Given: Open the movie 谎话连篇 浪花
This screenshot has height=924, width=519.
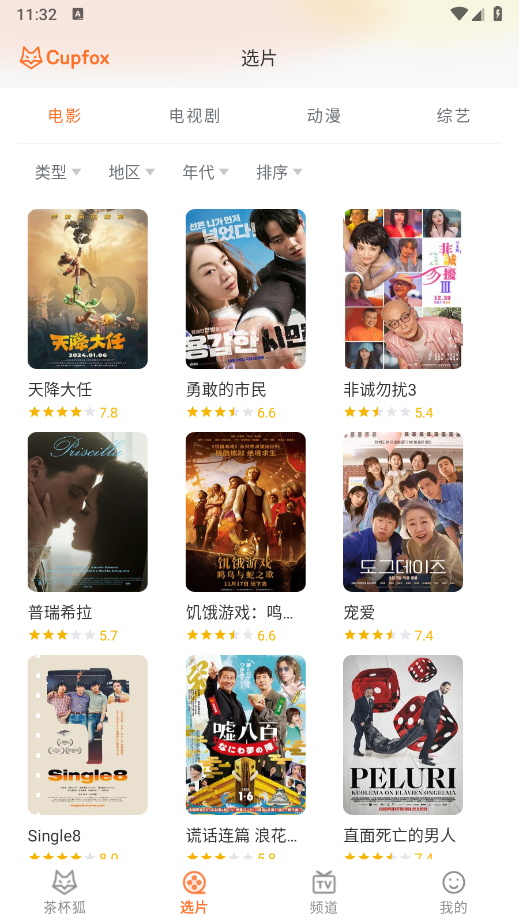Looking at the screenshot, I should [x=246, y=735].
